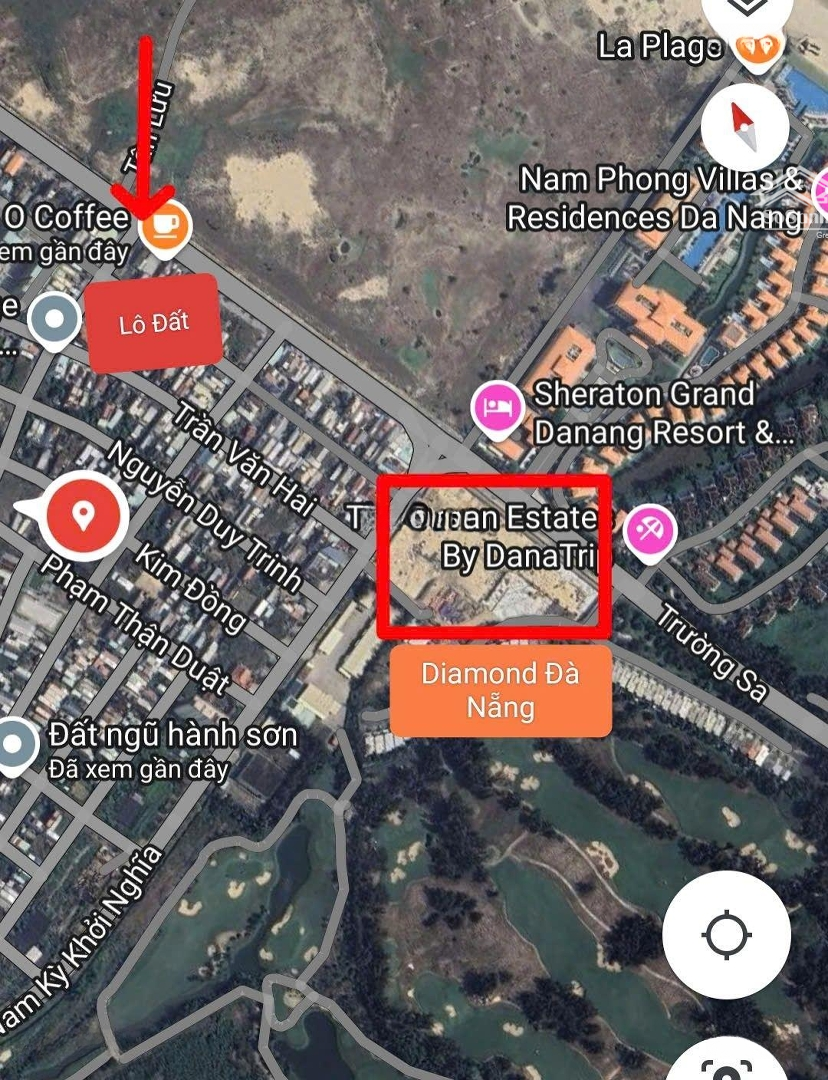Open the O Coffee place marker

[165, 227]
